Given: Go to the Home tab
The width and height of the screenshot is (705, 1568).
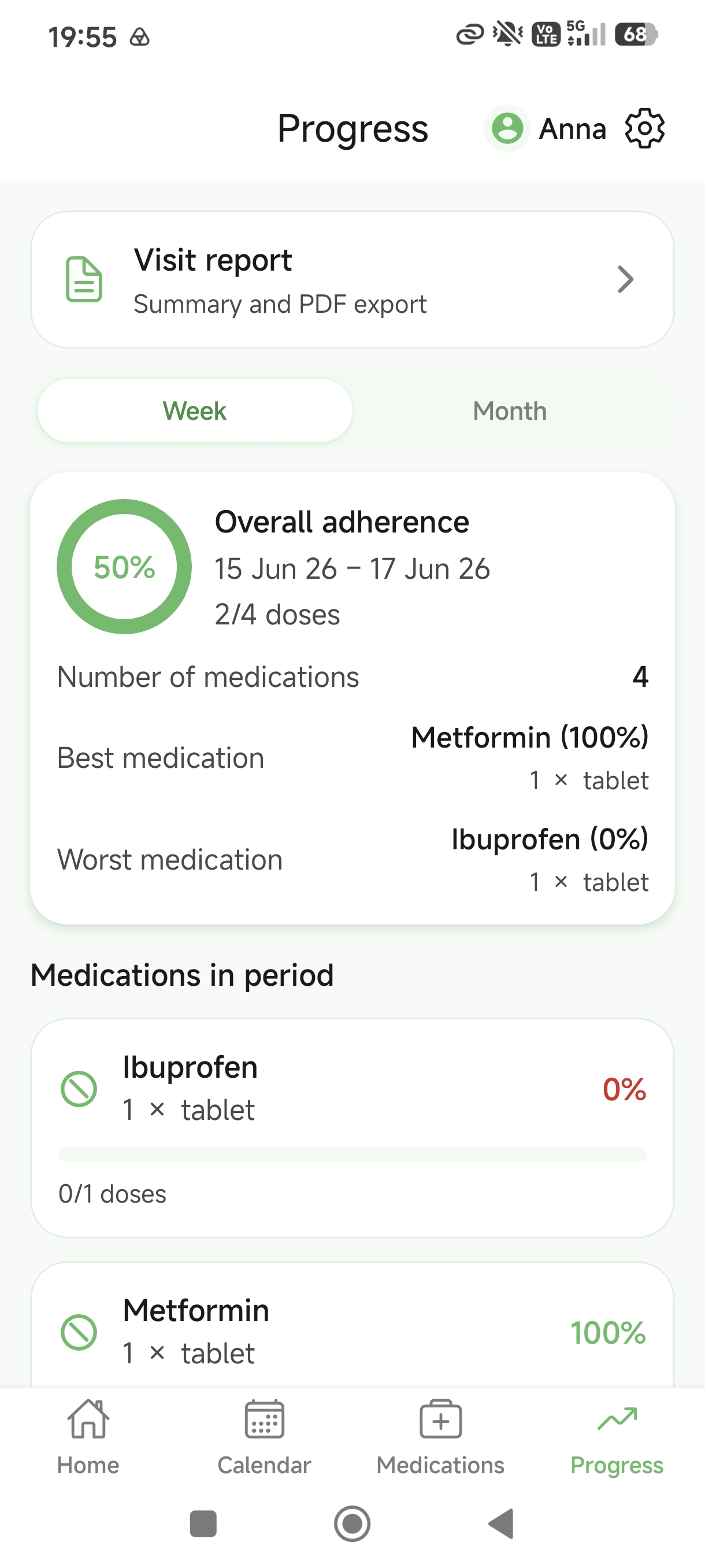Looking at the screenshot, I should click(88, 1438).
